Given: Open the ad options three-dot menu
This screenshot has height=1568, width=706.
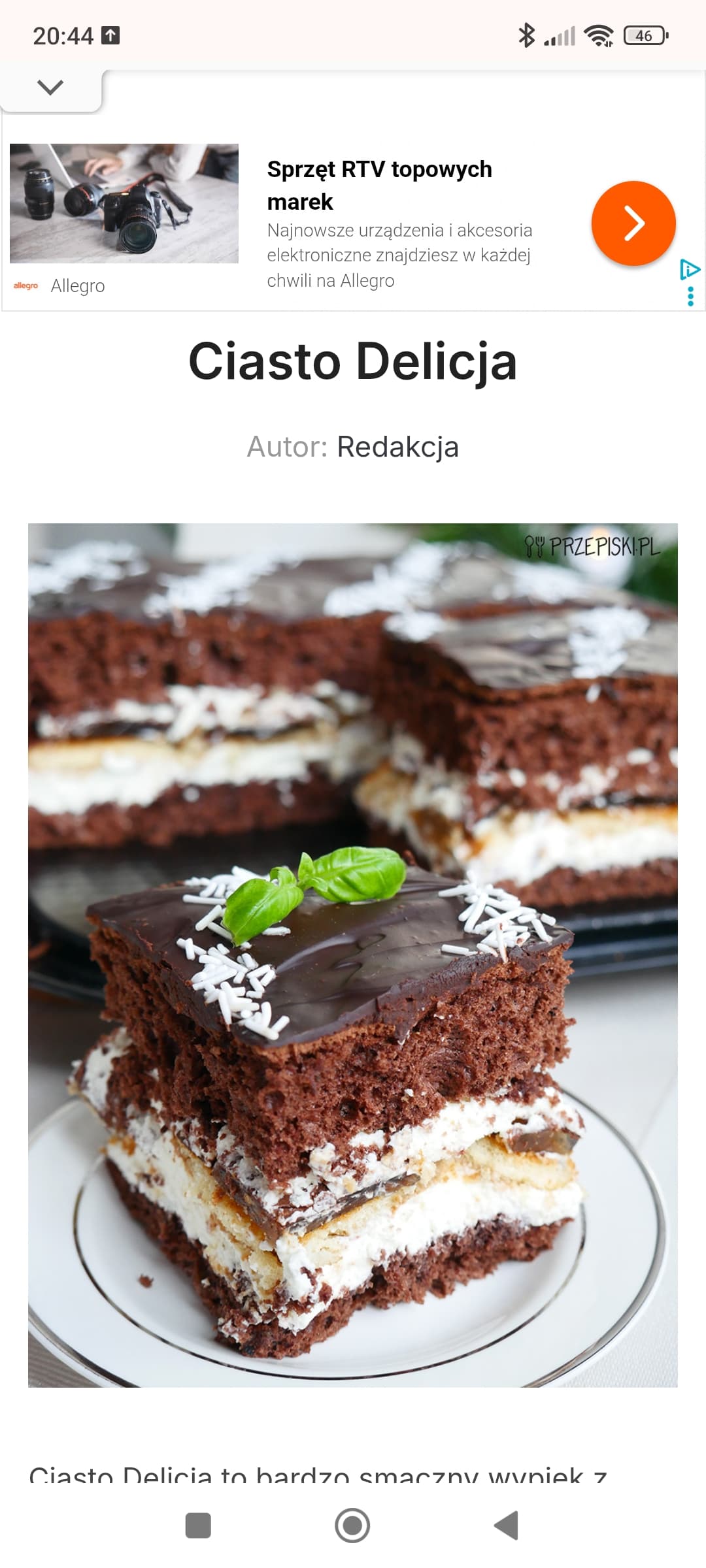Looking at the screenshot, I should coord(690,297).
